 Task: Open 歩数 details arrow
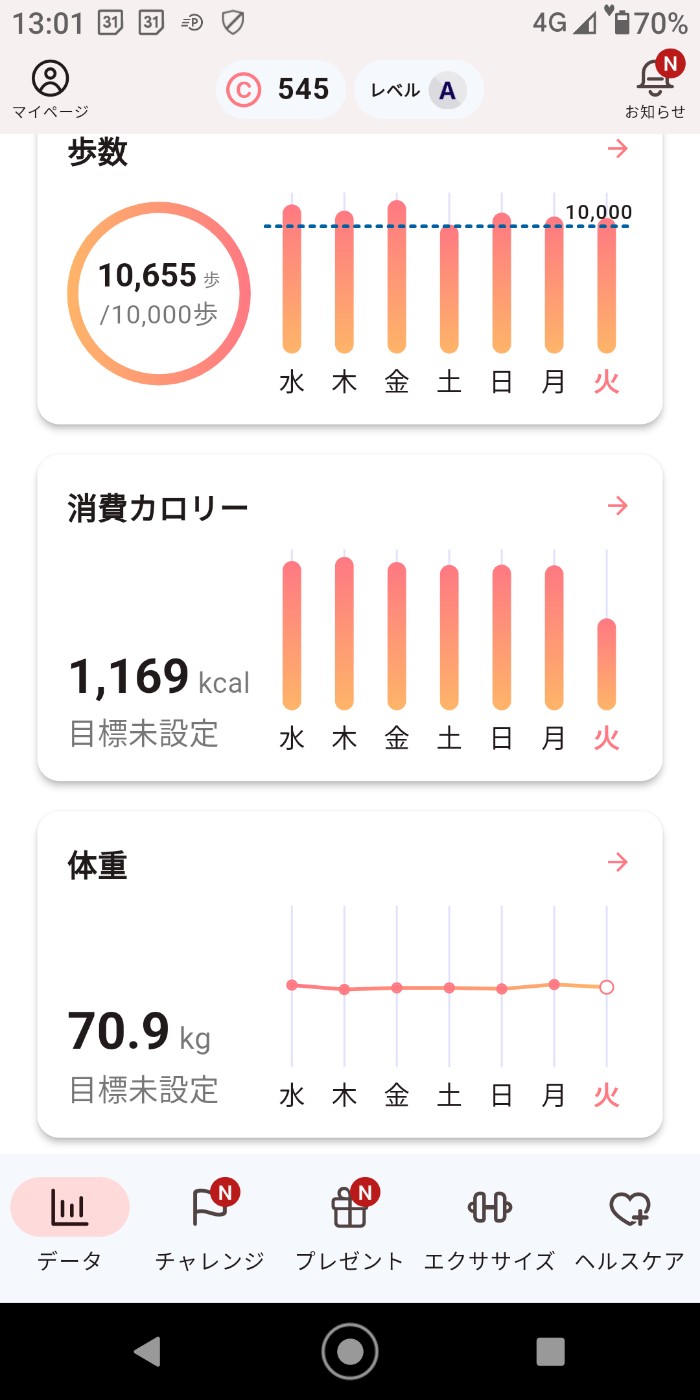[618, 149]
